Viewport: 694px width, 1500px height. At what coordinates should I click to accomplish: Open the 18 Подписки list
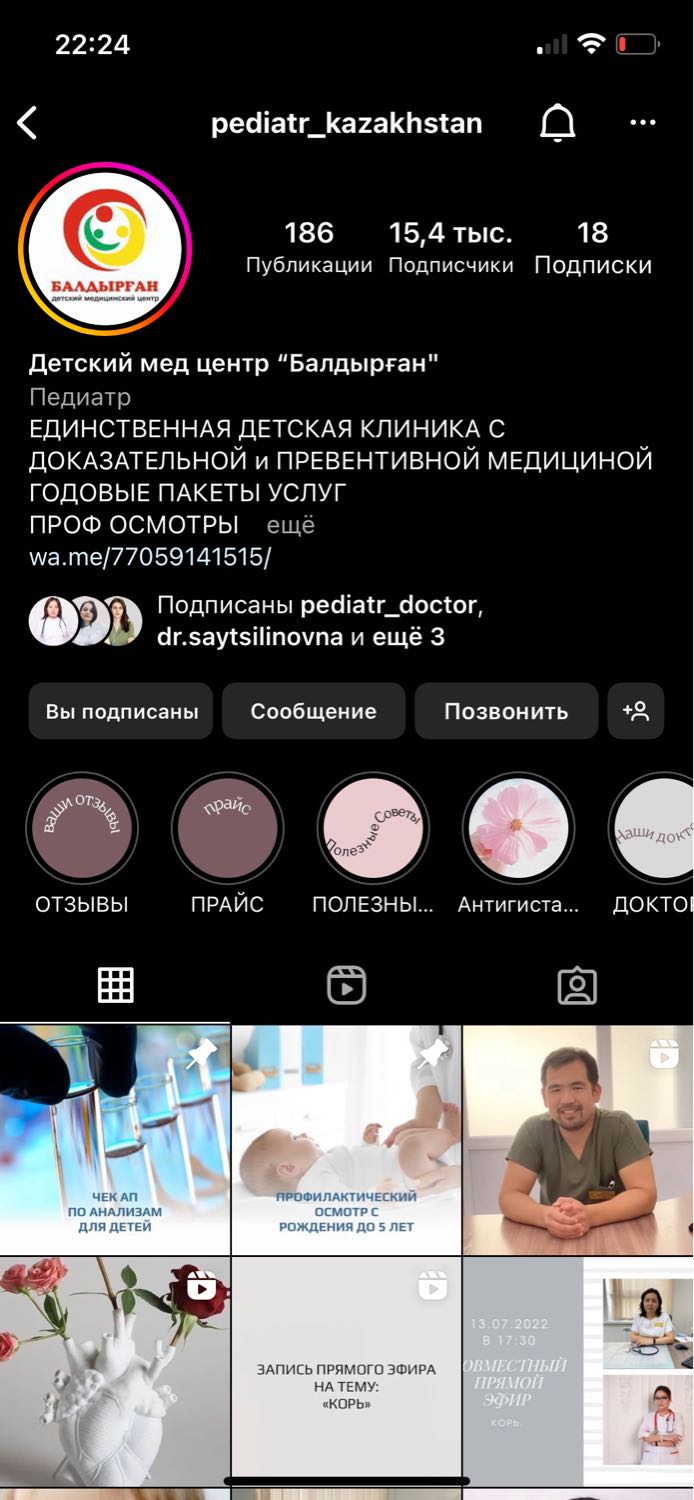pyautogui.click(x=593, y=248)
